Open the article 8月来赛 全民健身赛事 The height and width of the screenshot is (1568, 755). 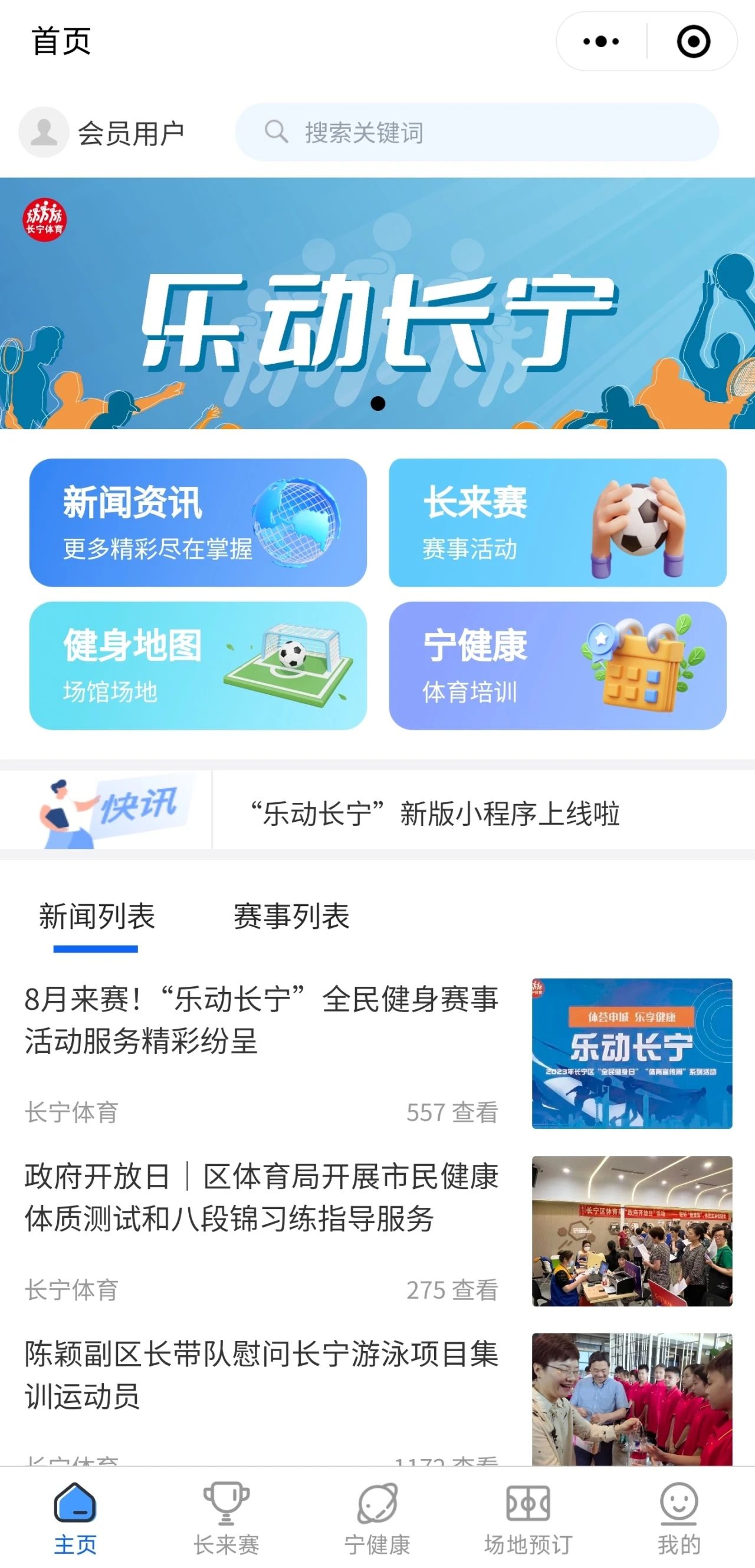[262, 1020]
